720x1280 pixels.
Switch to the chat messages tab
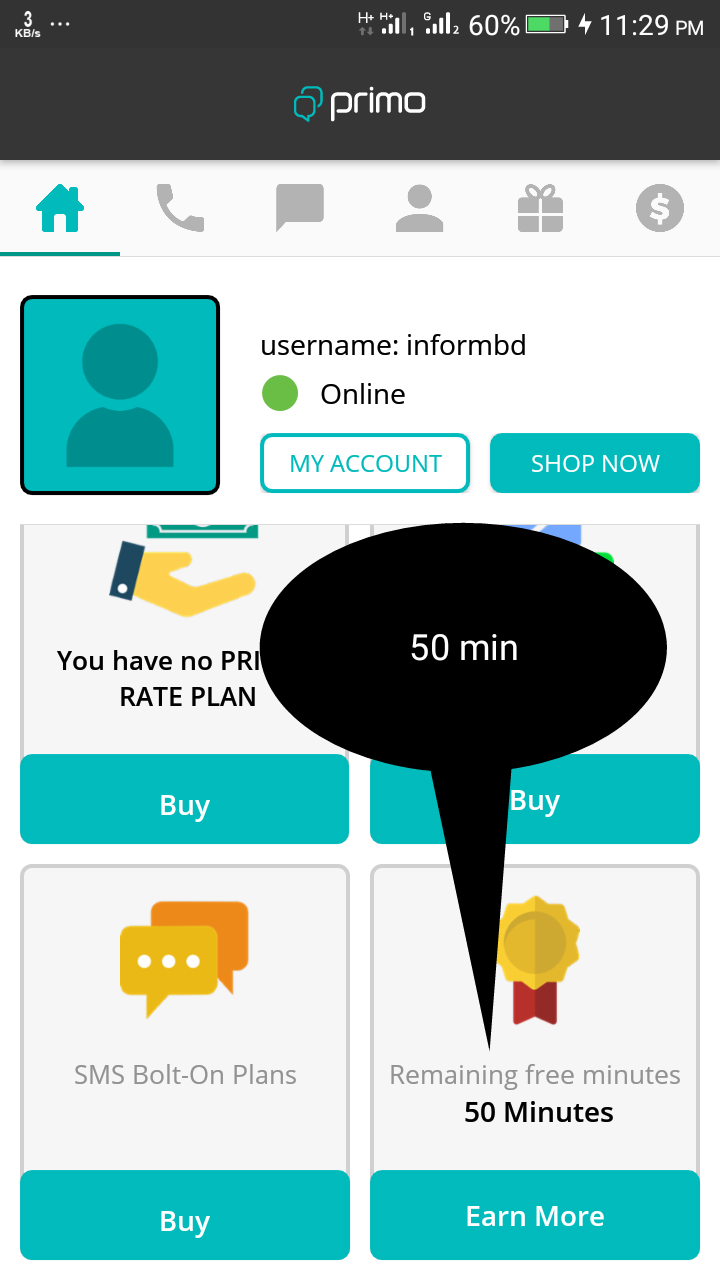(300, 209)
